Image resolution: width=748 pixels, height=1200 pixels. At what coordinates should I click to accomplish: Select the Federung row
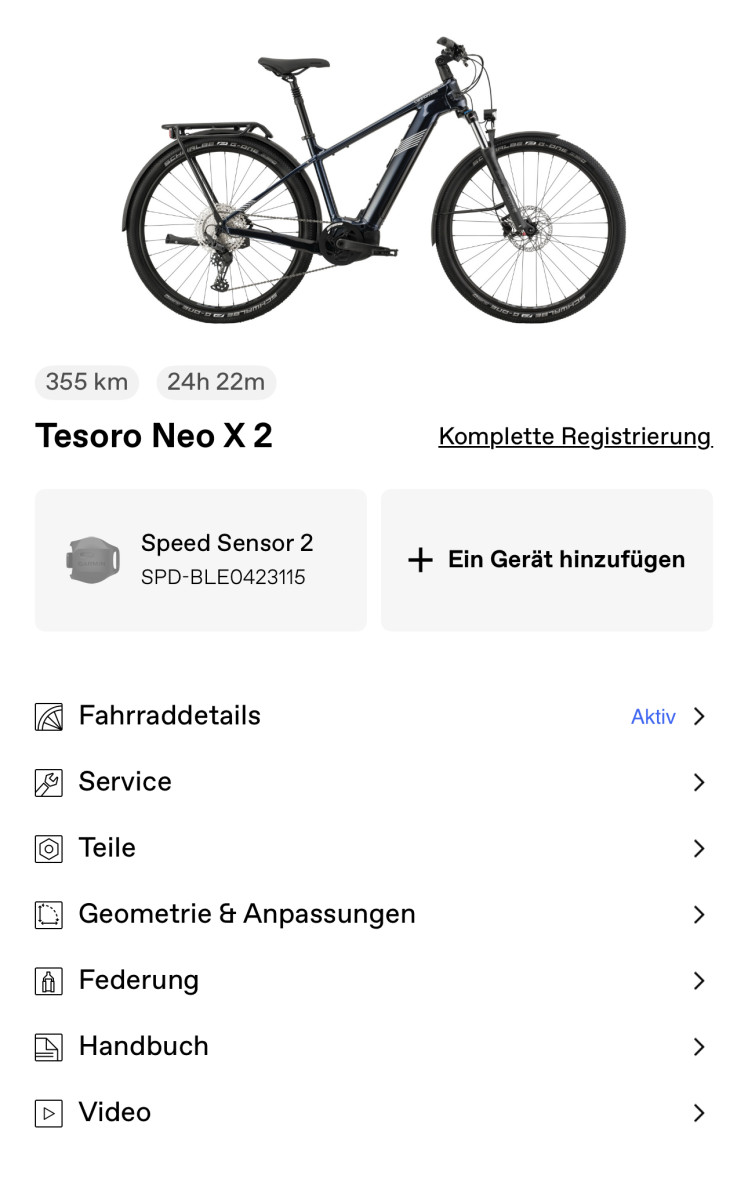[374, 980]
